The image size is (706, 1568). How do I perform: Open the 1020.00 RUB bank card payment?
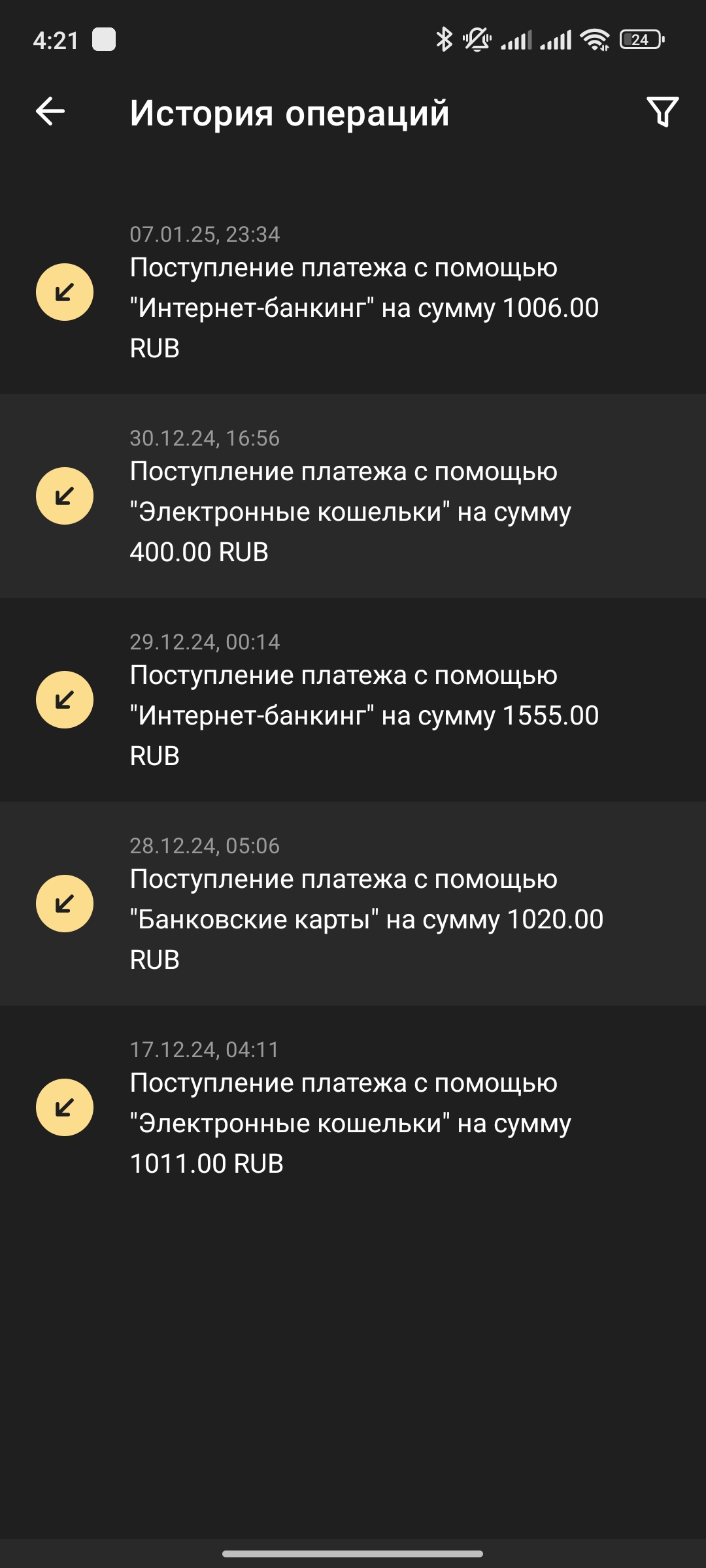click(353, 904)
